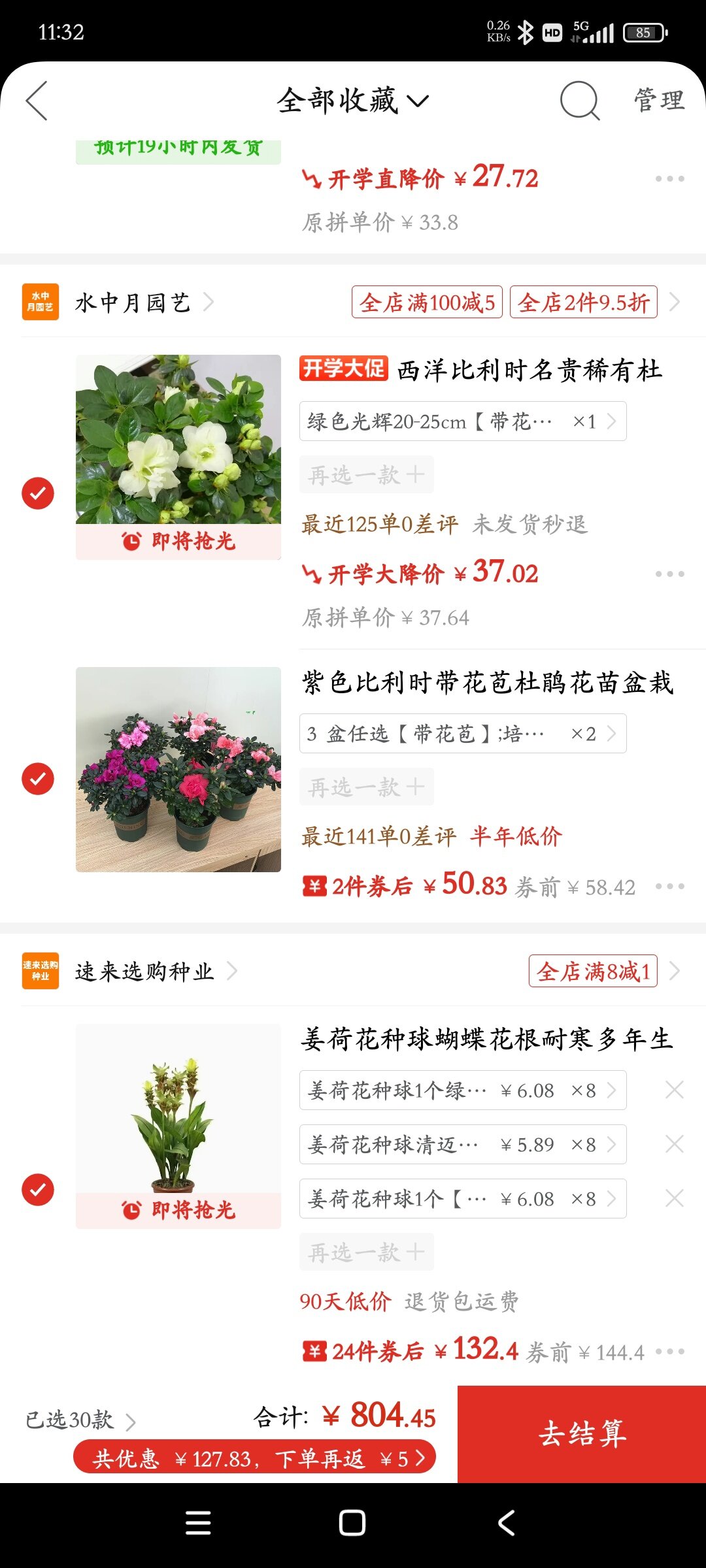This screenshot has width=706, height=1568.
Task: Uncheck the 紫色比利时带花苞杜鹃花 item
Action: (x=38, y=779)
